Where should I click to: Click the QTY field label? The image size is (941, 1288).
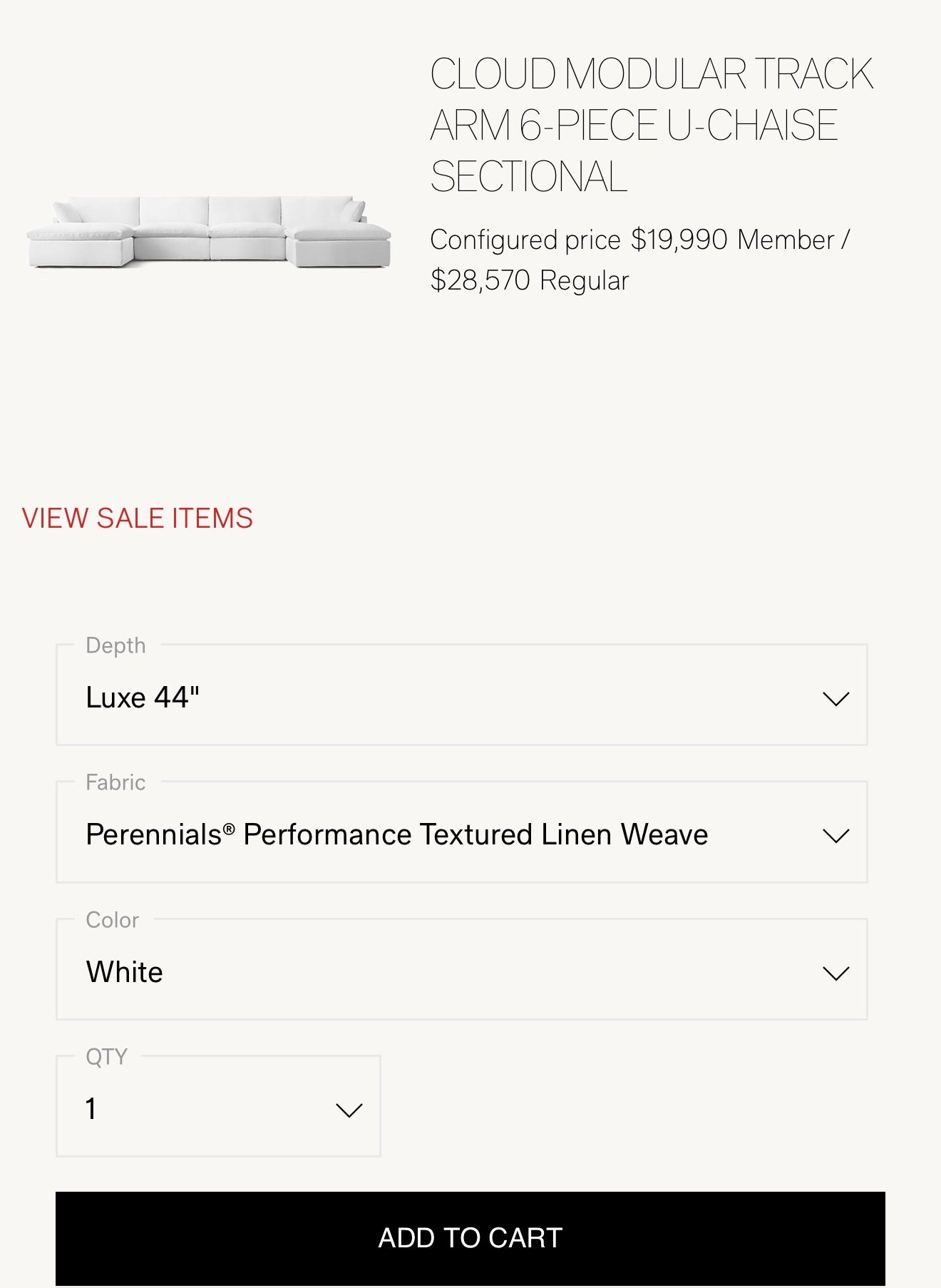click(105, 1057)
